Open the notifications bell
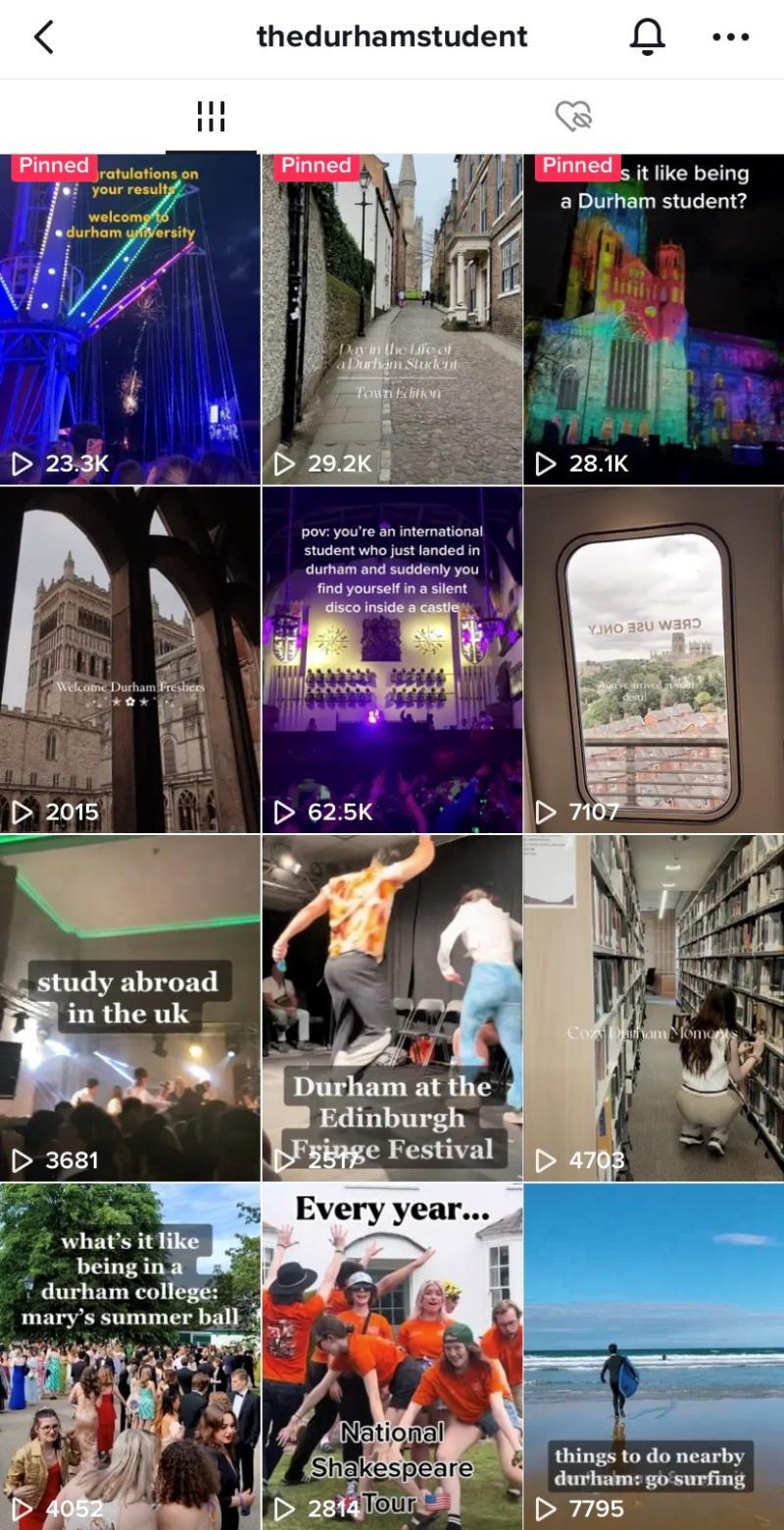 646,37
